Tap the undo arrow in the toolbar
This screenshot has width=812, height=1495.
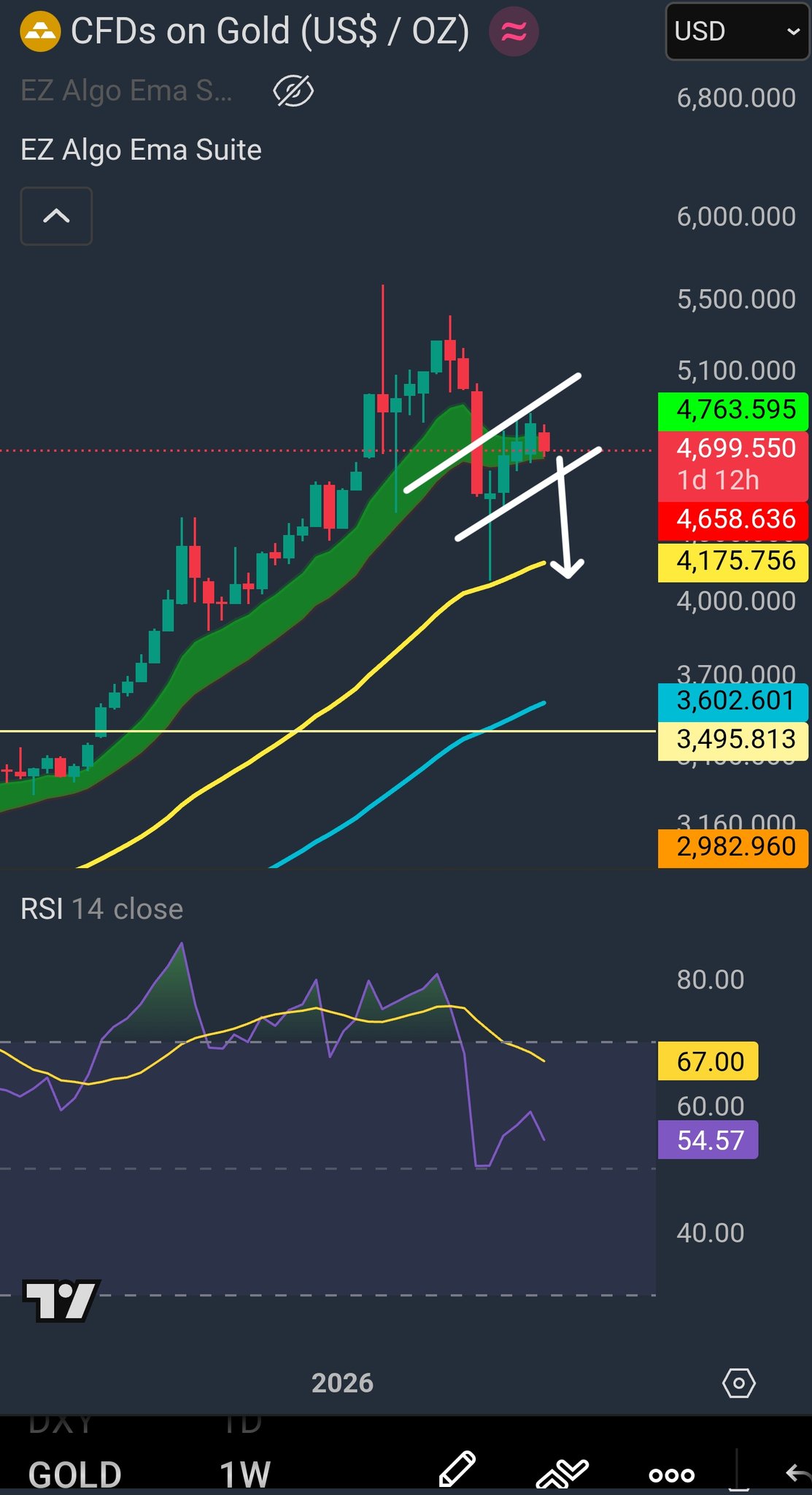coord(797,1474)
